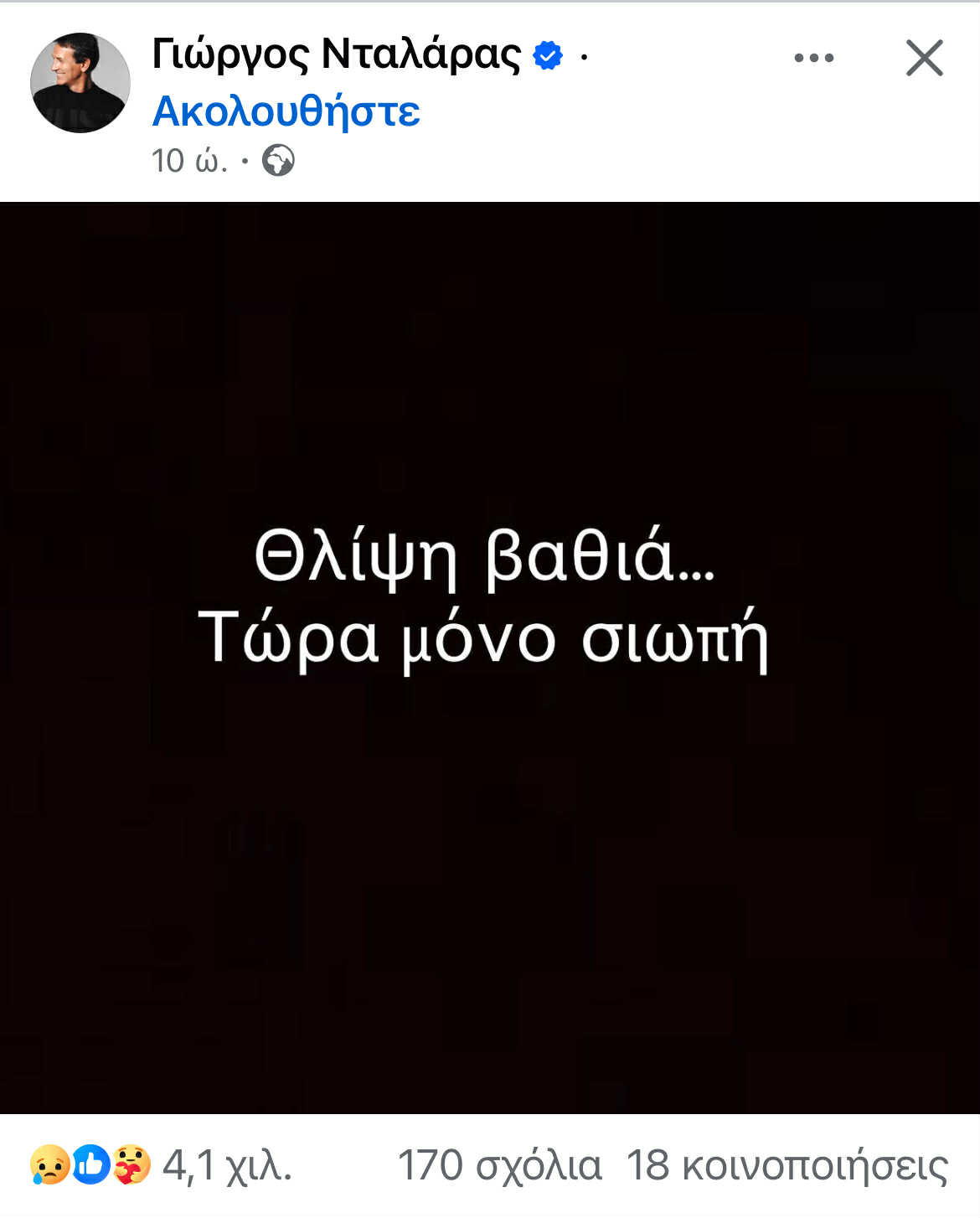Tap Ακολουθήστε to follow the page
Viewport: 980px width, 1218px height.
coord(286,111)
